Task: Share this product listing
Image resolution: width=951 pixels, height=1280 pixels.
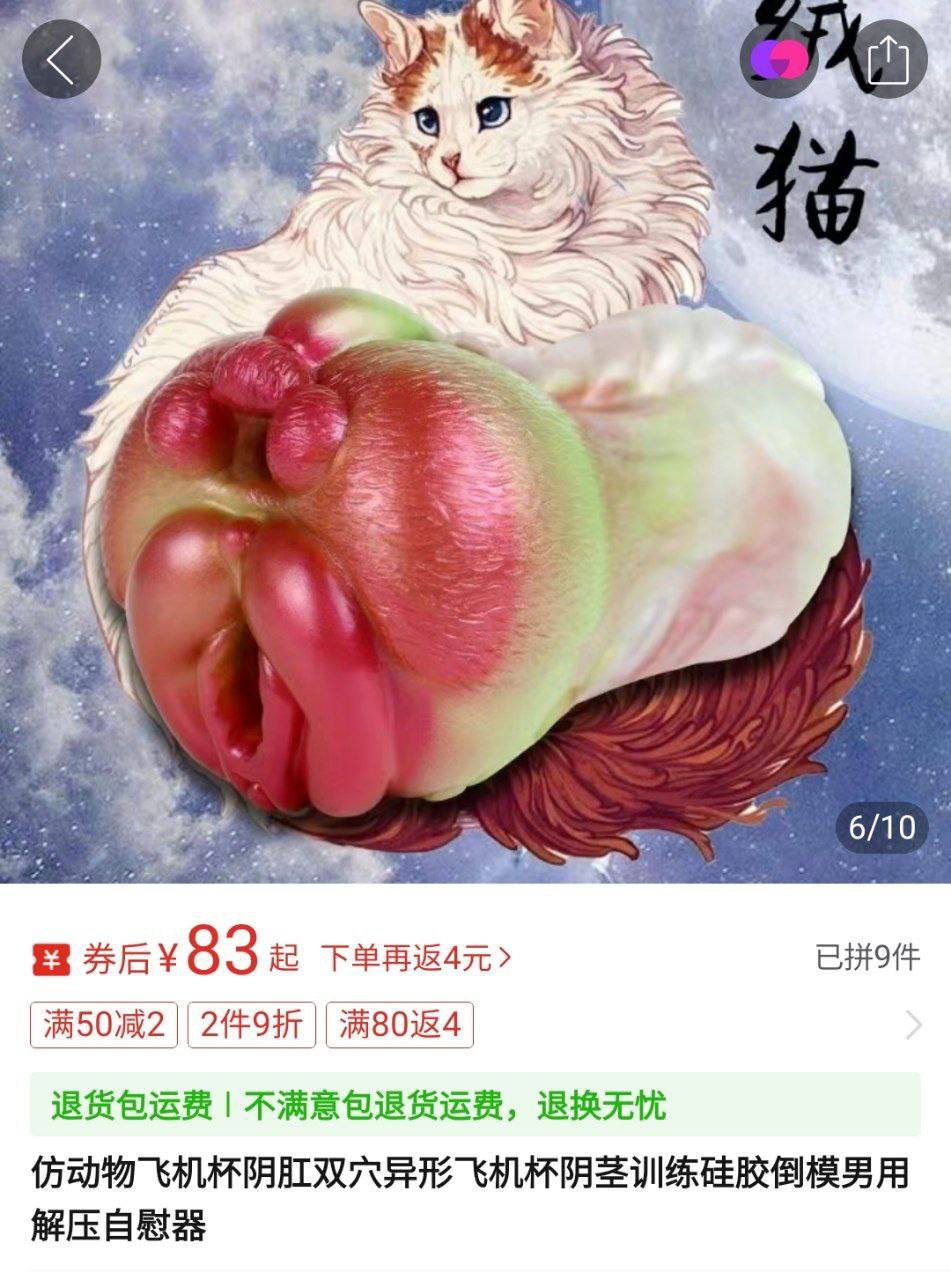Action: 888,60
